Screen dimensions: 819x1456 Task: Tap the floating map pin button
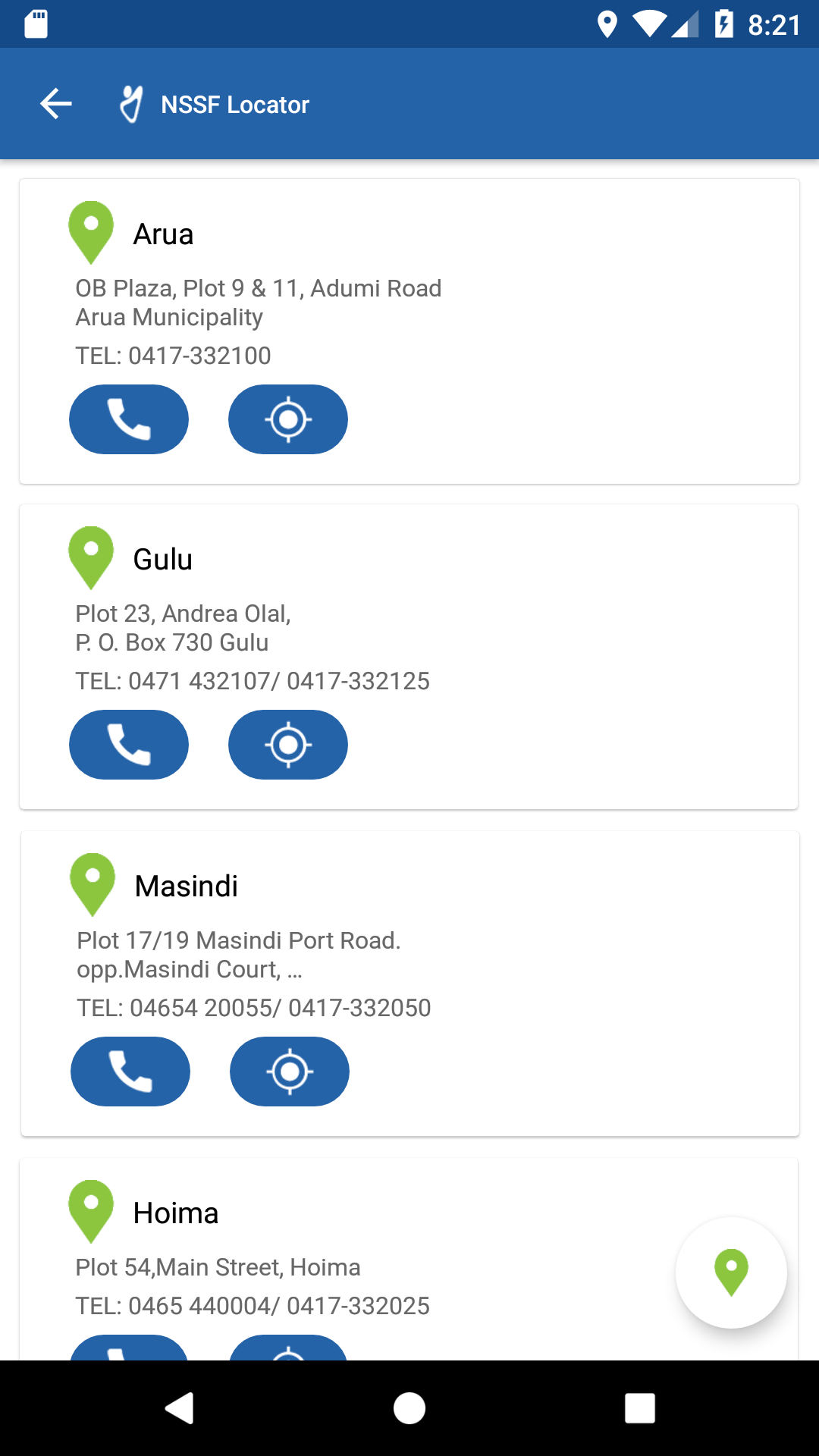(731, 1272)
